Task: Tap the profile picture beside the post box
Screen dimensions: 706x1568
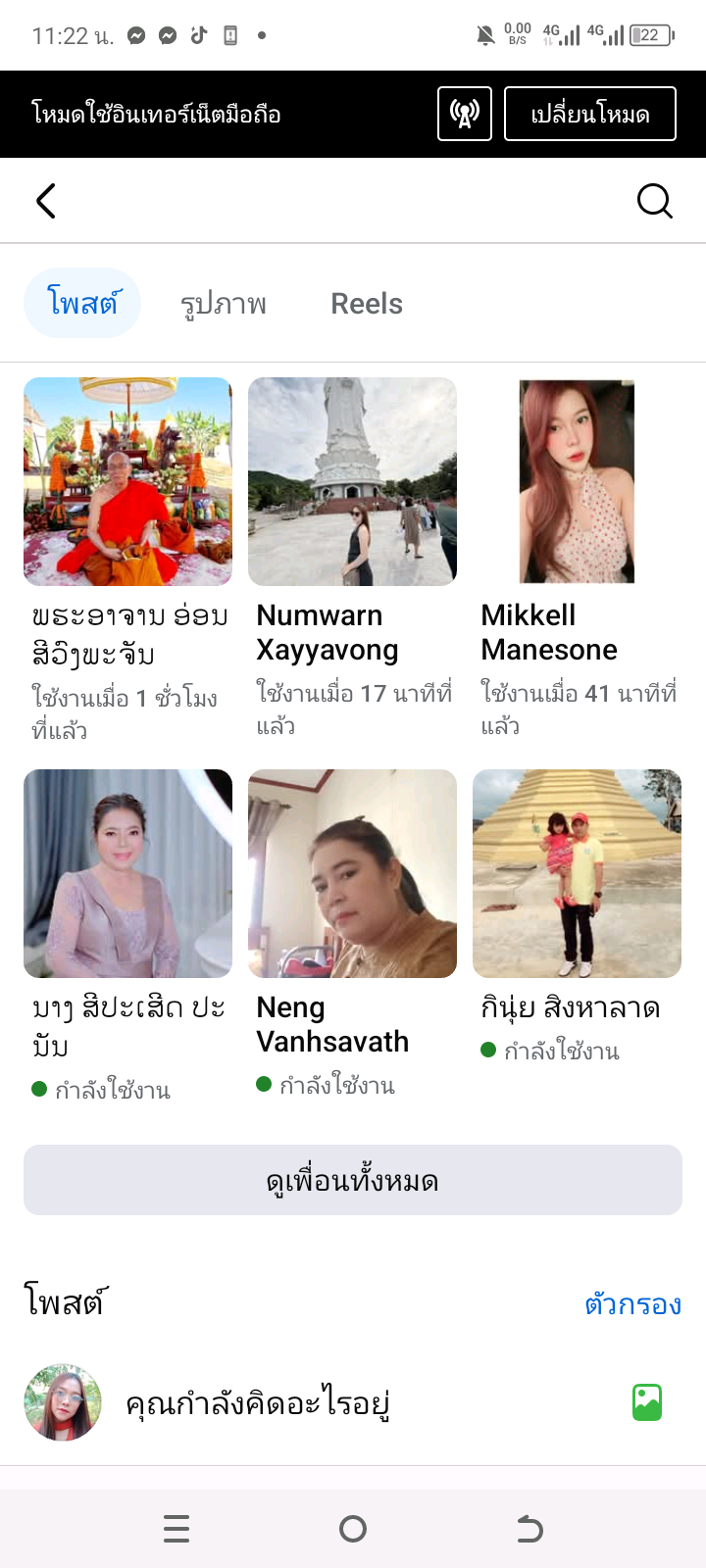Action: click(x=63, y=1402)
